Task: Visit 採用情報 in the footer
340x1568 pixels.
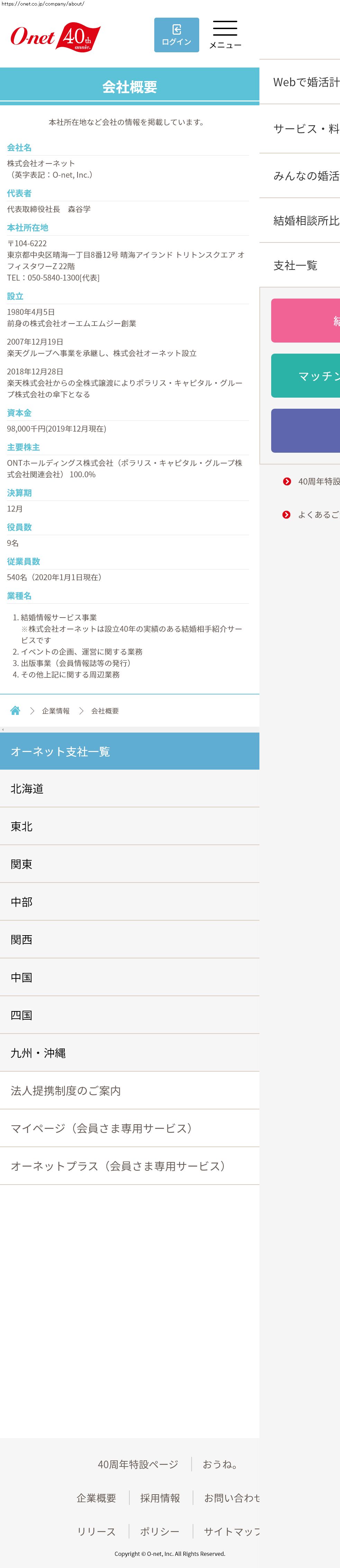Action: click(160, 1498)
